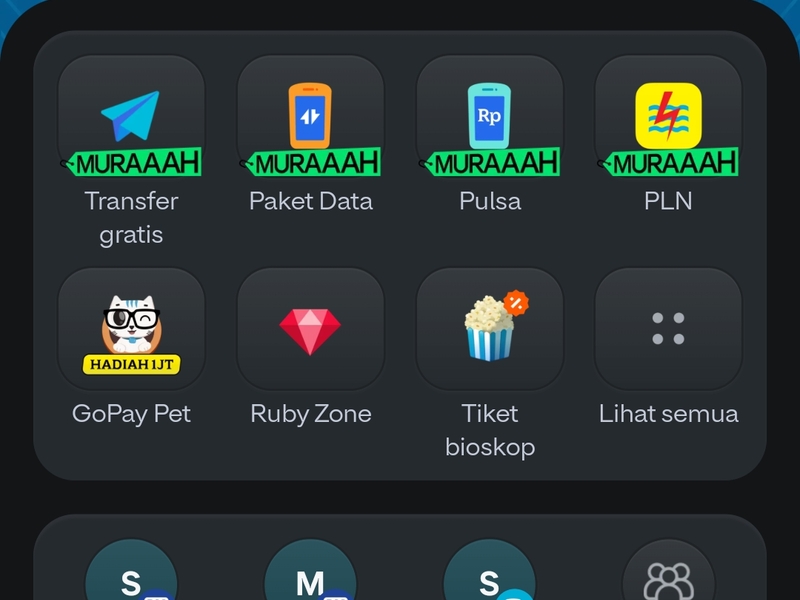This screenshot has height=600, width=800.
Task: Open Ruby Zone
Action: pos(310,329)
